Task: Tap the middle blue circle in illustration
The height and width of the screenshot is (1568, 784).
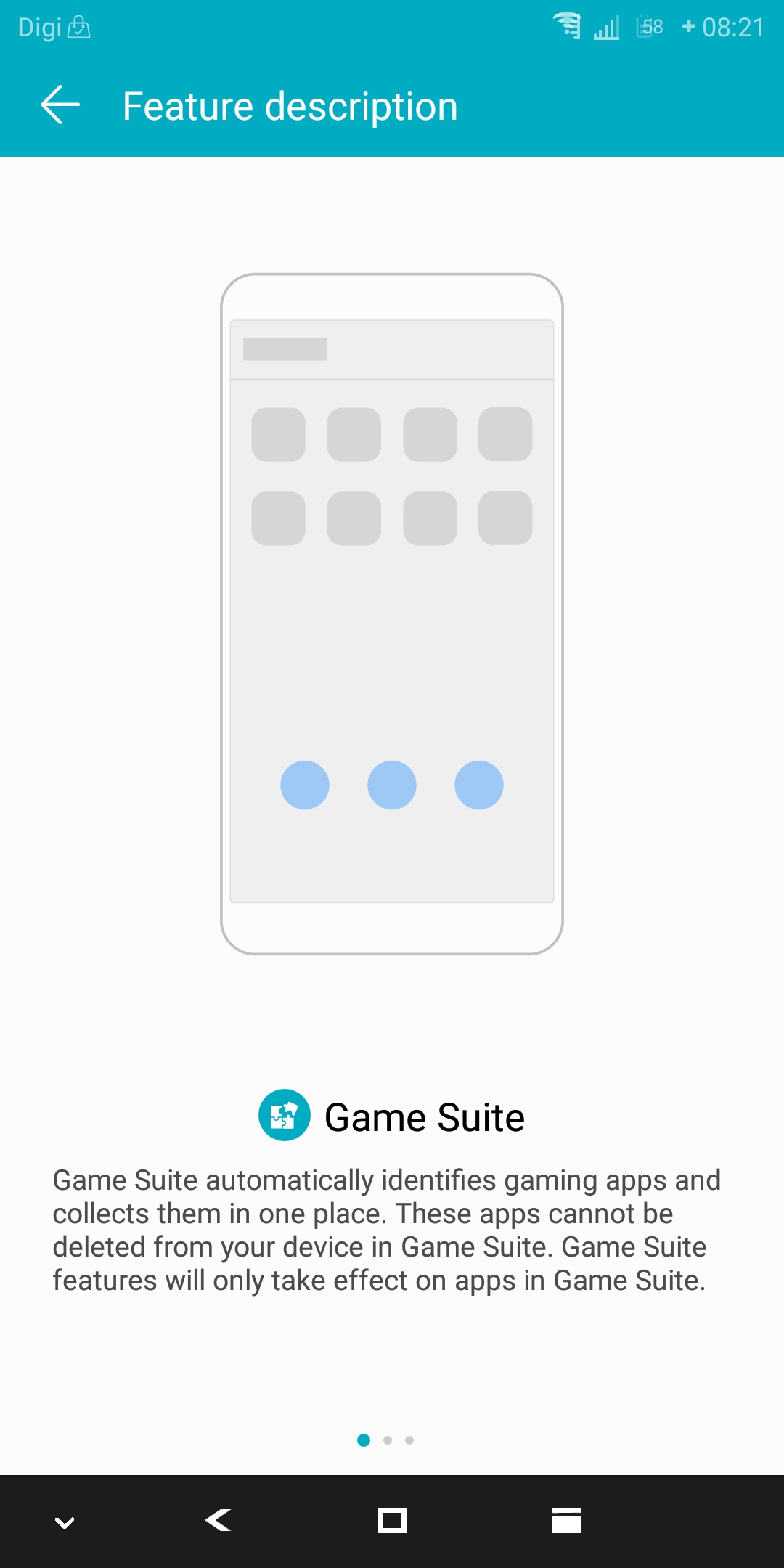Action: (392, 784)
